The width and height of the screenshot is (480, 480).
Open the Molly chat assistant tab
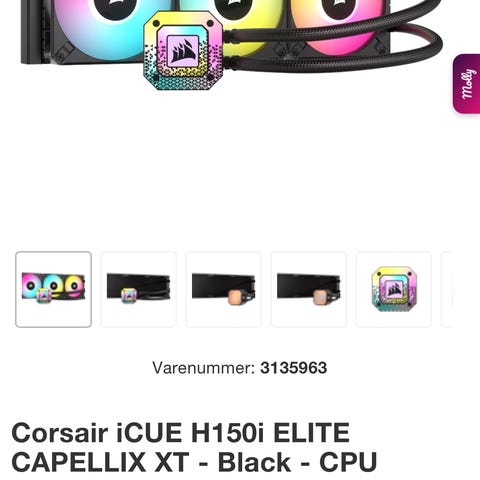click(x=467, y=84)
